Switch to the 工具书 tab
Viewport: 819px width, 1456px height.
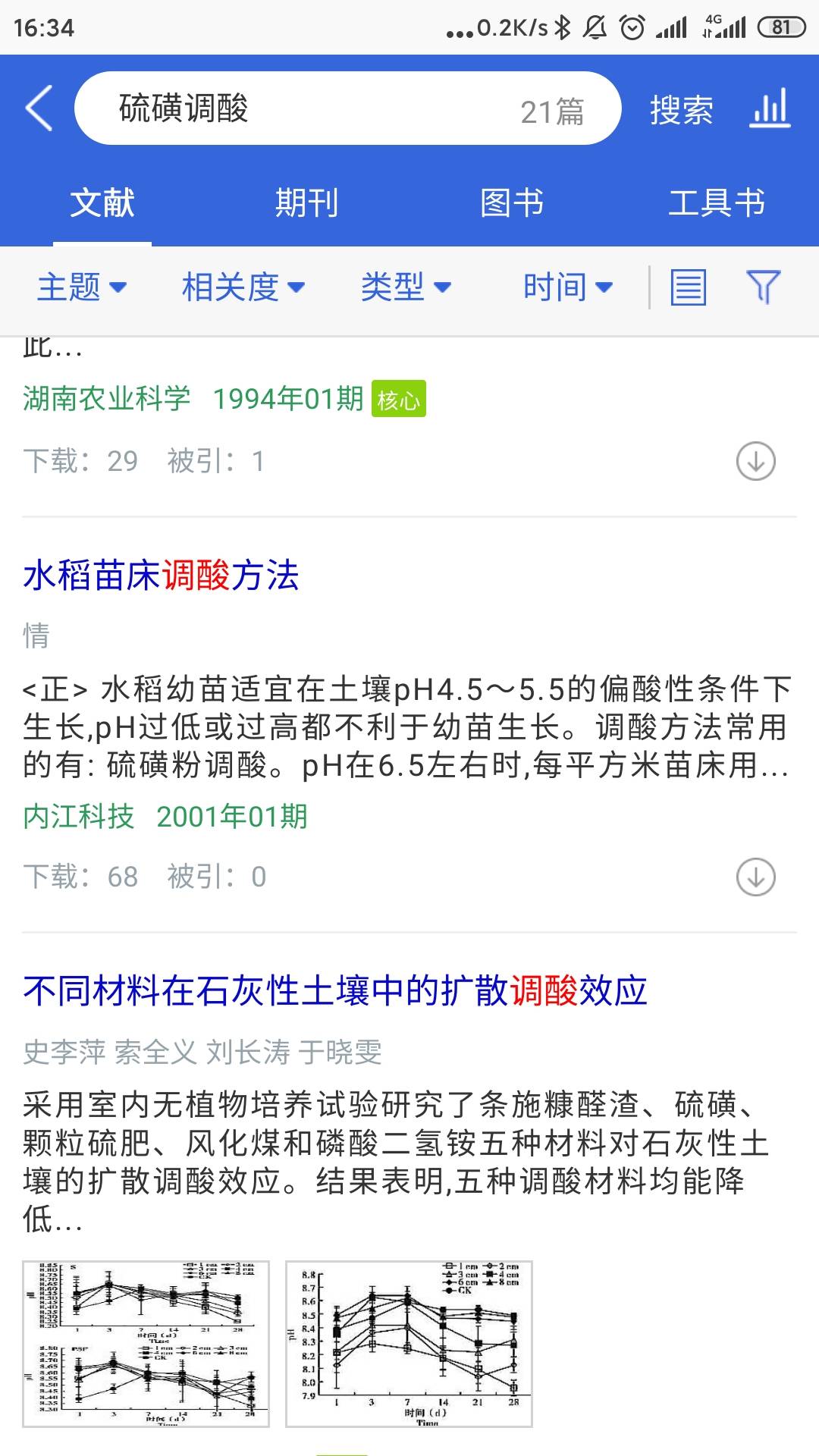(717, 202)
